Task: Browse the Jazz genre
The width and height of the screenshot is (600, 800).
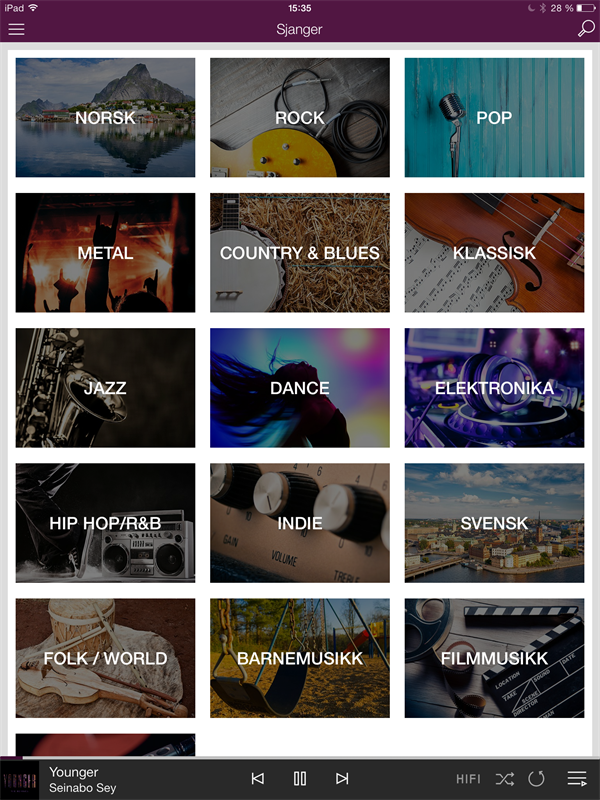Action: coord(105,388)
